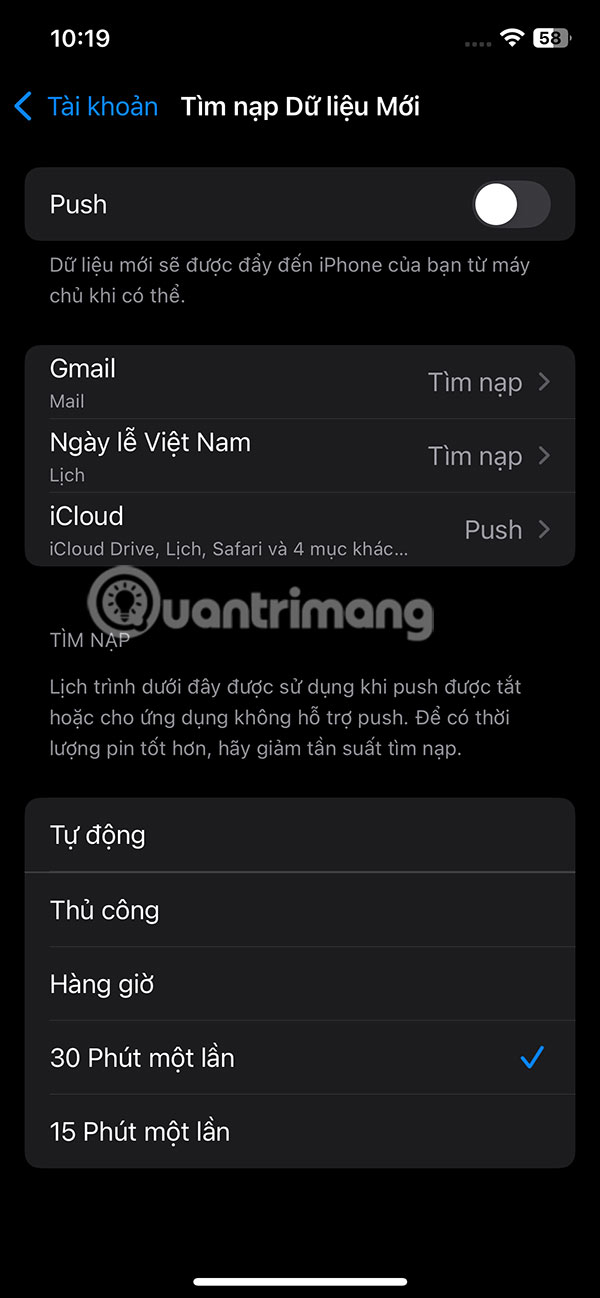This screenshot has width=600, height=1298.
Task: Open iCloud push settings
Action: click(x=300, y=530)
